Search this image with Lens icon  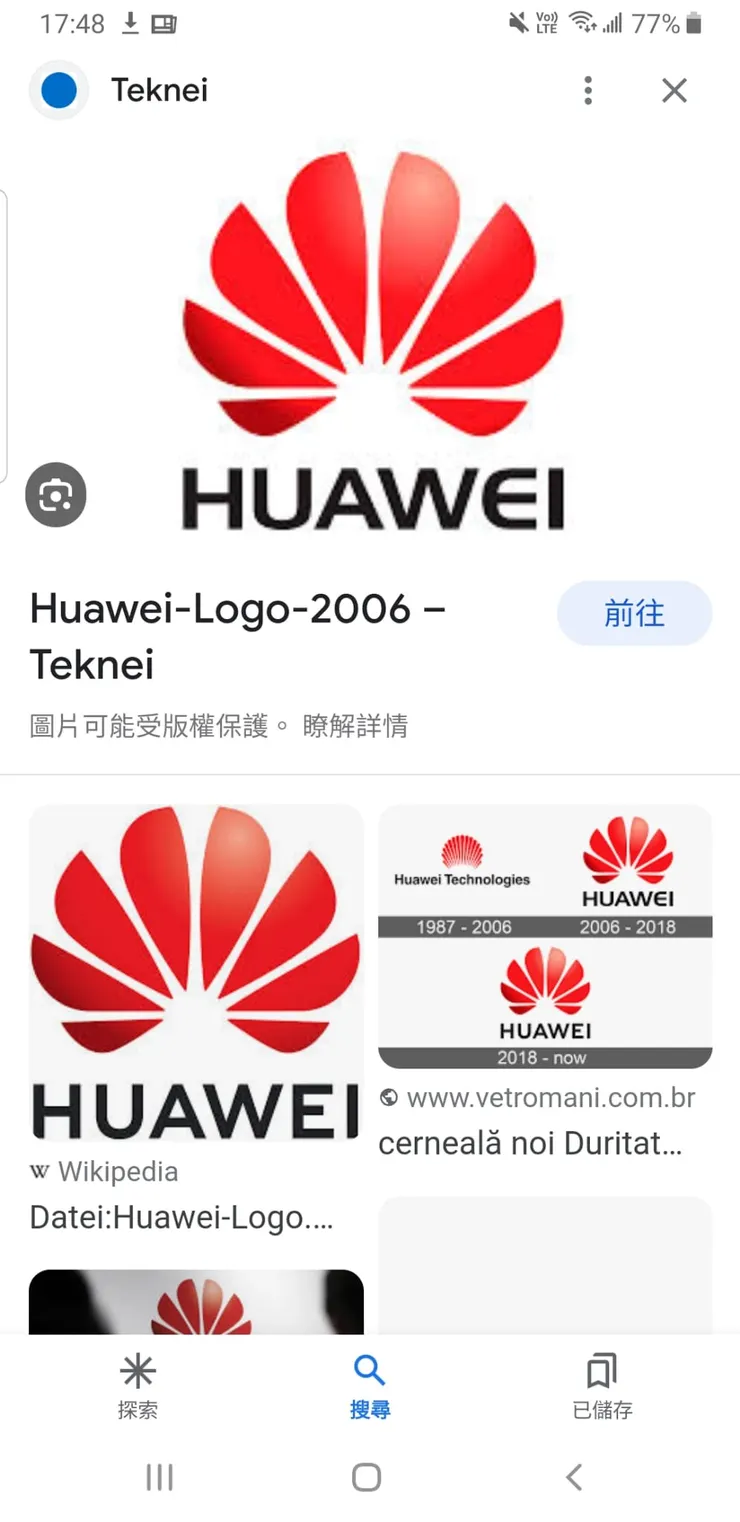coord(56,495)
